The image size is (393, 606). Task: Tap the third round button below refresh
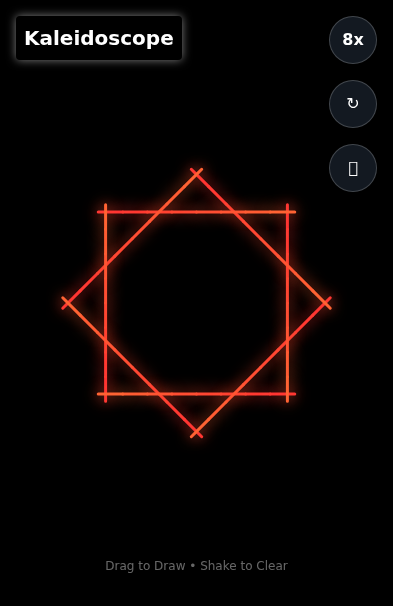pyautogui.click(x=353, y=168)
